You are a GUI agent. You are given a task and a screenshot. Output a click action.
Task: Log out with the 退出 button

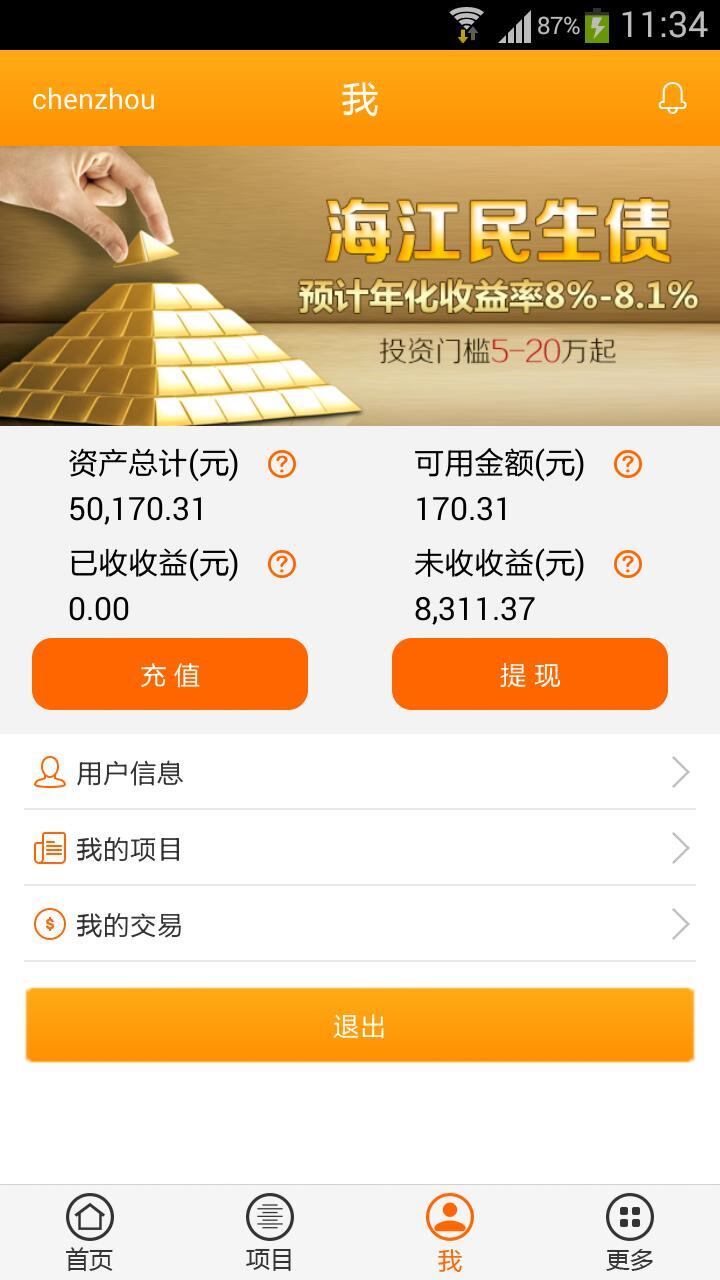[x=360, y=1025]
